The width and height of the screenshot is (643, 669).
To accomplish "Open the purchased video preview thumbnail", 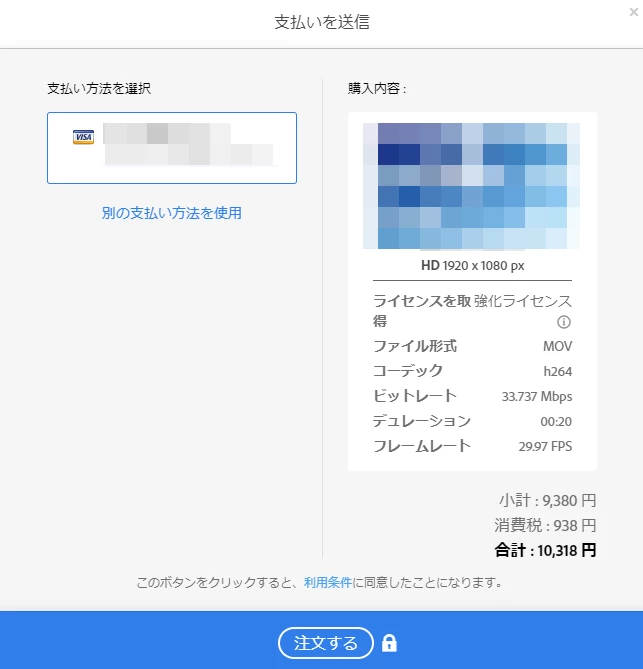I will [472, 186].
